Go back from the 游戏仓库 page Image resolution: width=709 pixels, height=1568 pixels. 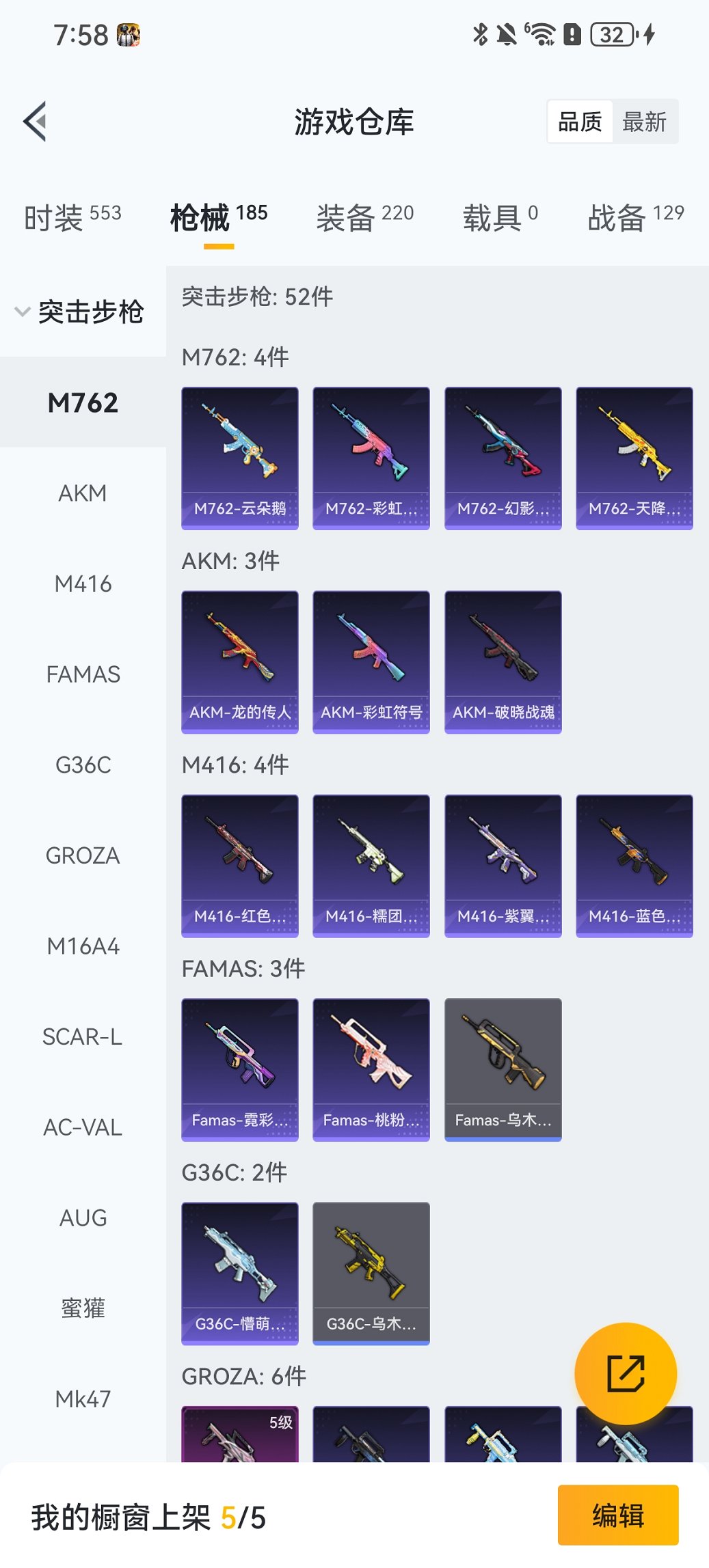[x=36, y=122]
